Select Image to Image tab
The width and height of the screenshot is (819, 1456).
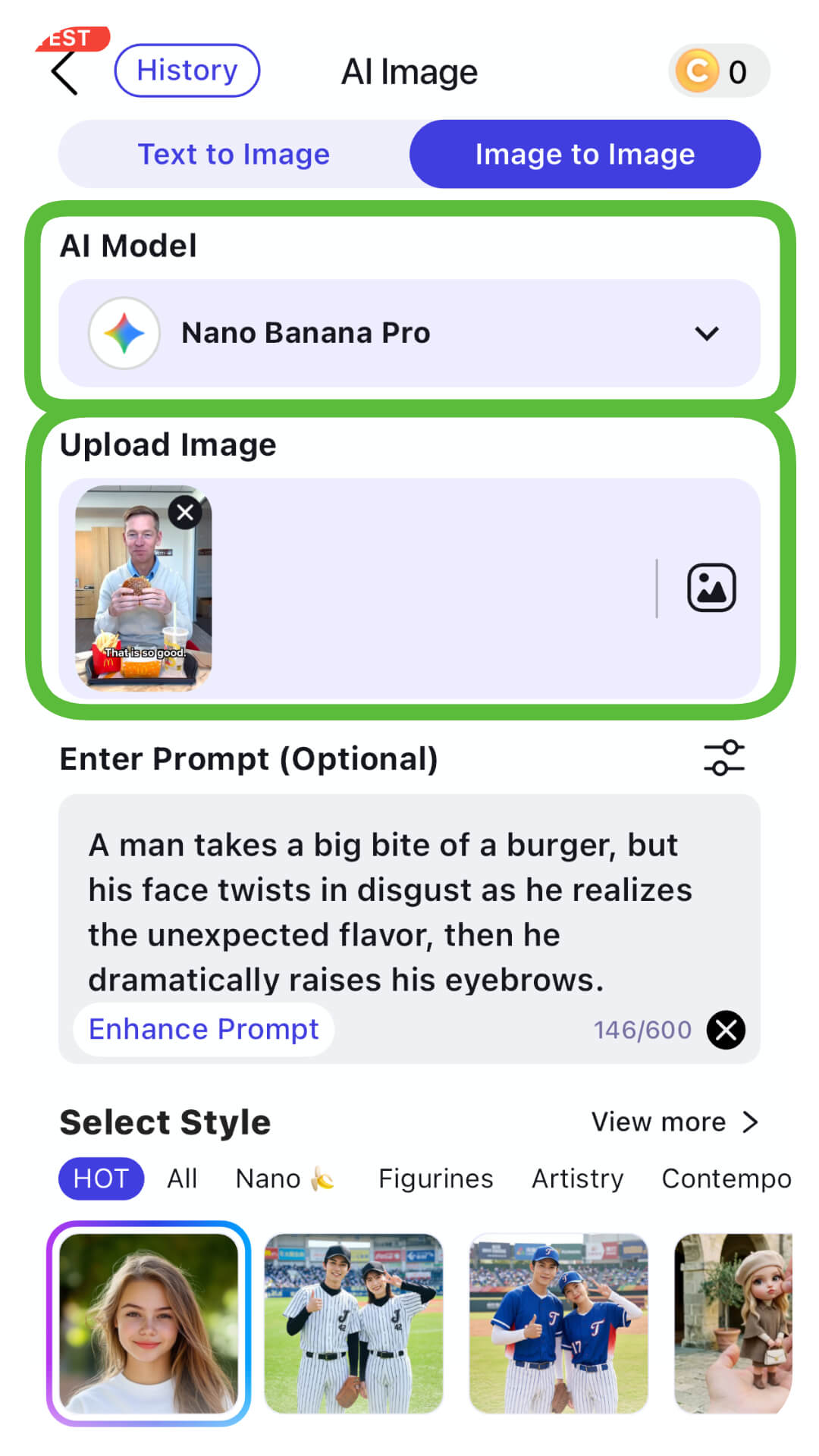click(x=585, y=154)
